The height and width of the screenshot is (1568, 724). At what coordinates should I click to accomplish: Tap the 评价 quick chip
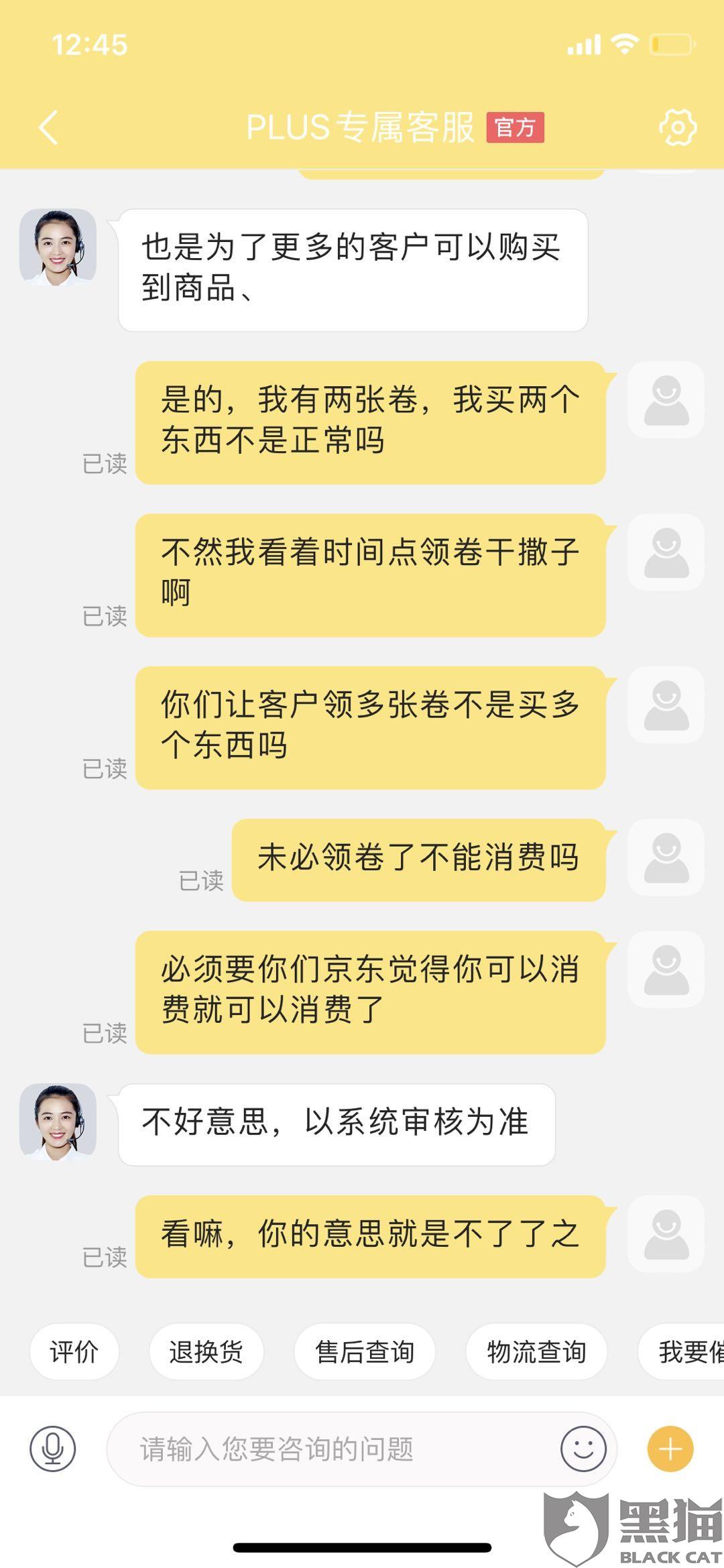coord(74,1352)
